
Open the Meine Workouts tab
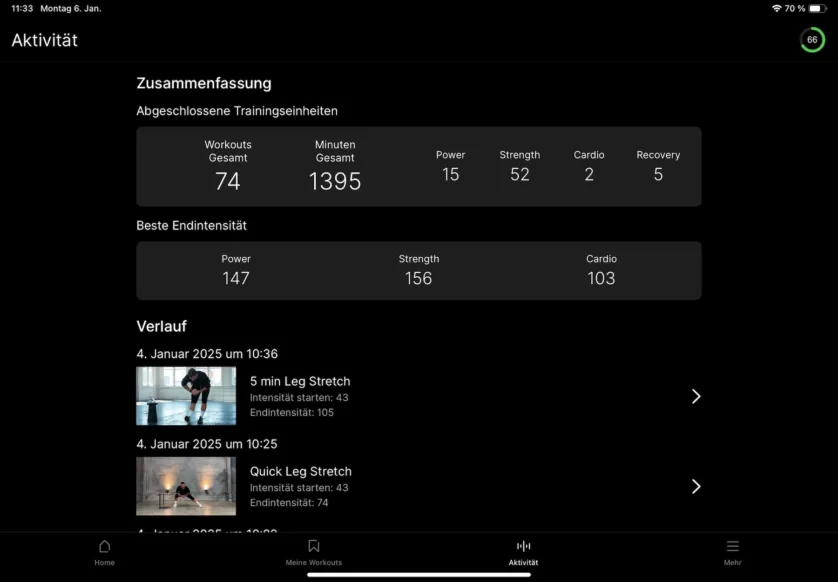click(313, 552)
